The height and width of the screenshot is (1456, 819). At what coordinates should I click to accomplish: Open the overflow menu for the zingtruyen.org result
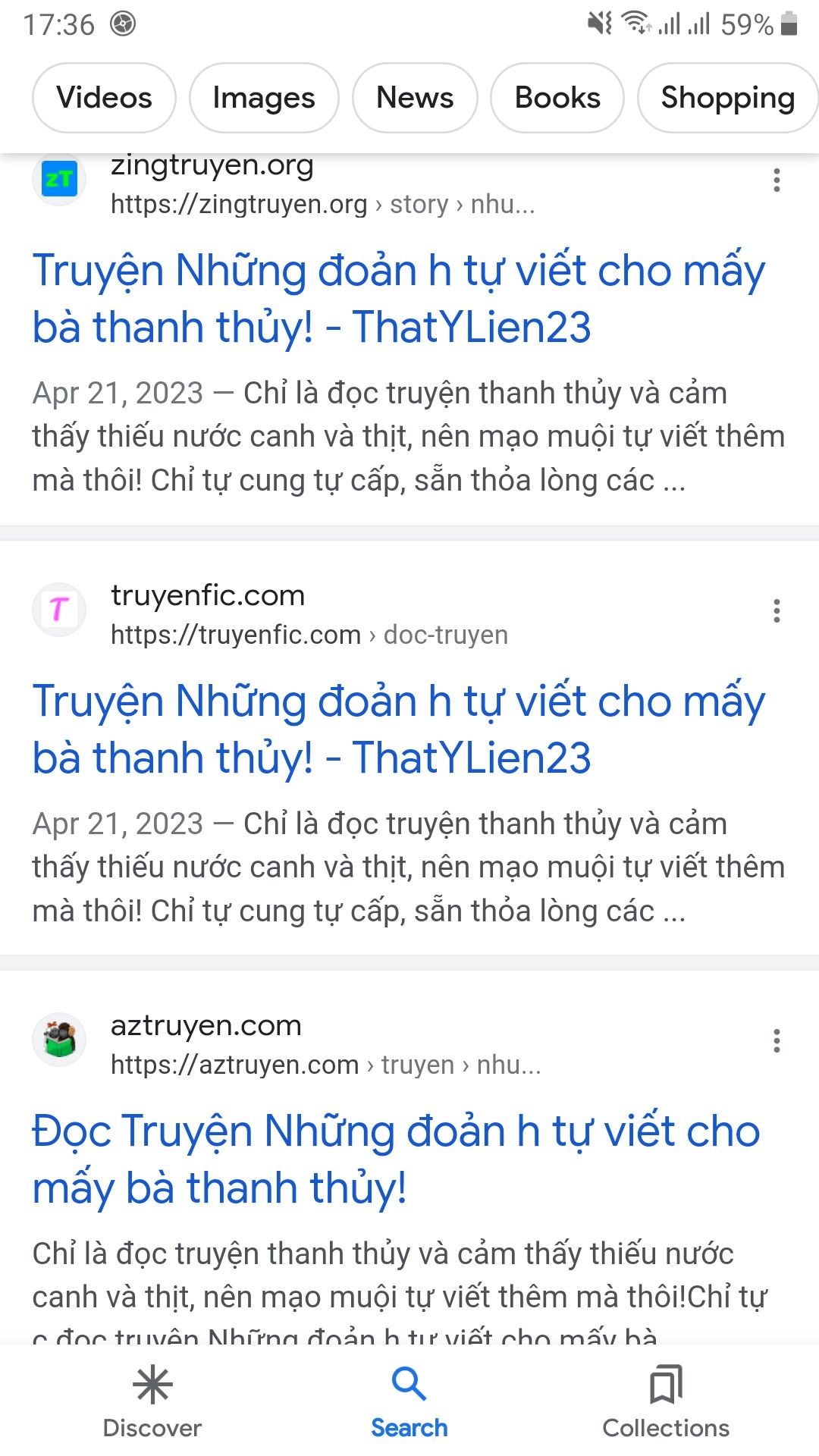coord(777,180)
